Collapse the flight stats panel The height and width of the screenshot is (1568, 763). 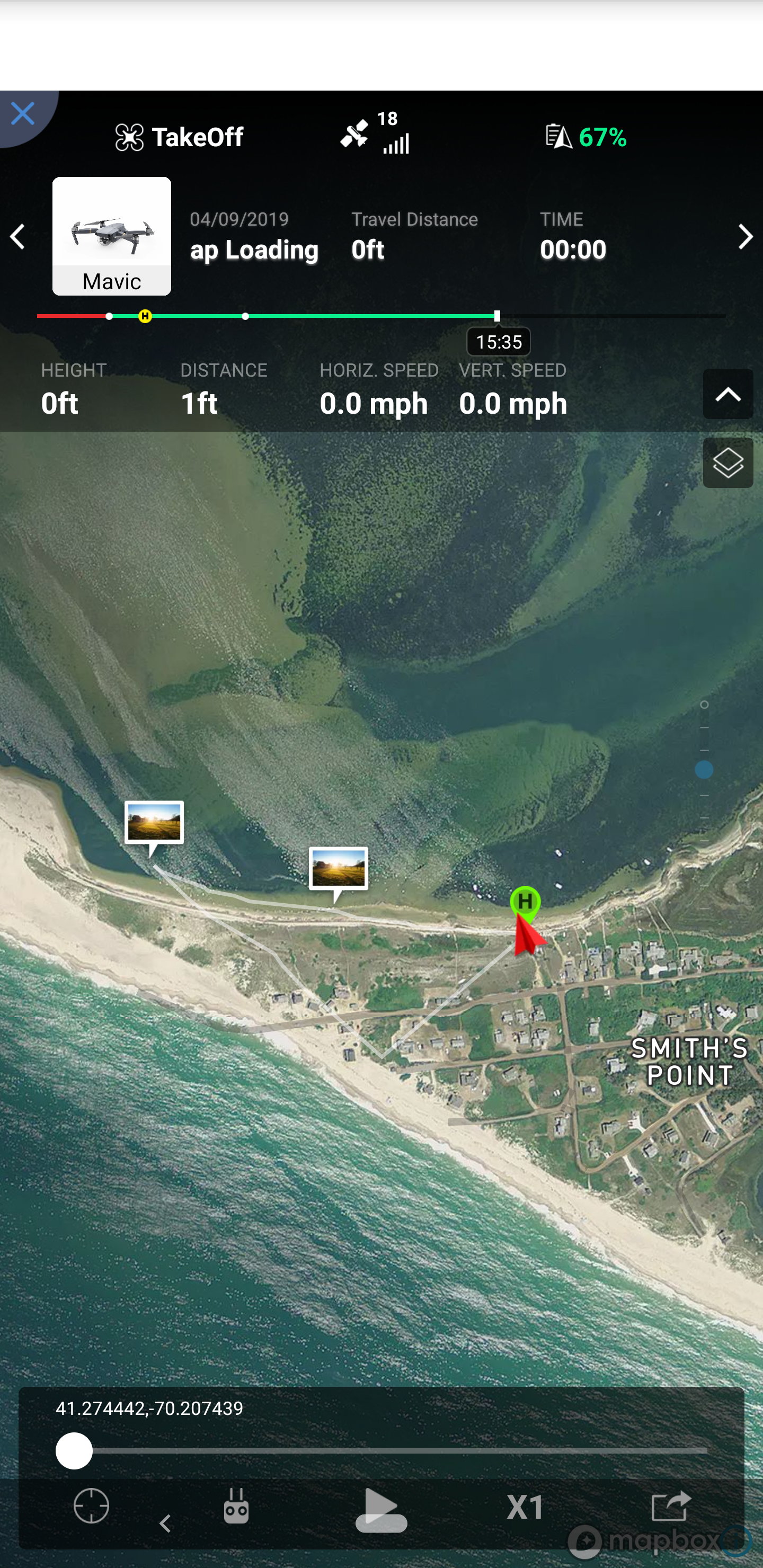pos(727,395)
